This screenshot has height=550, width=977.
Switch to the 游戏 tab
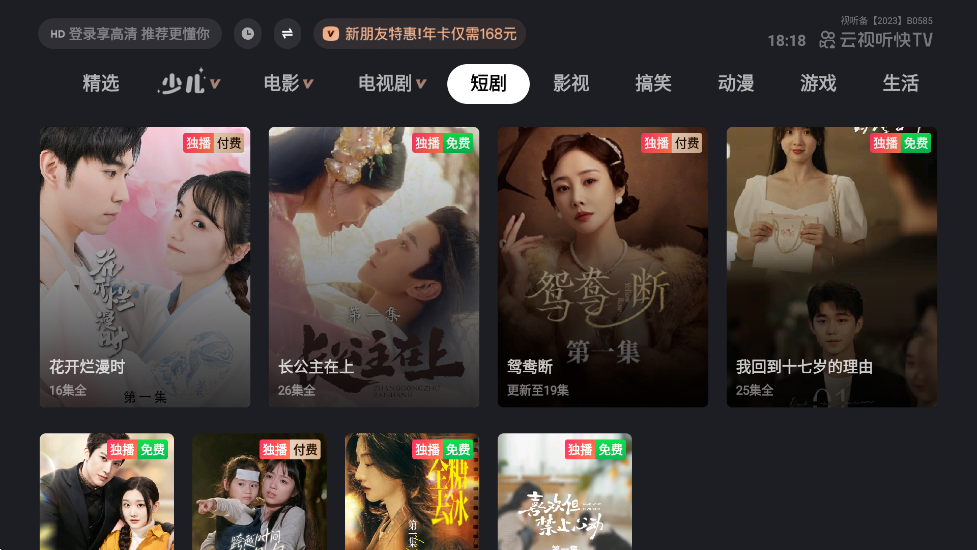[818, 84]
